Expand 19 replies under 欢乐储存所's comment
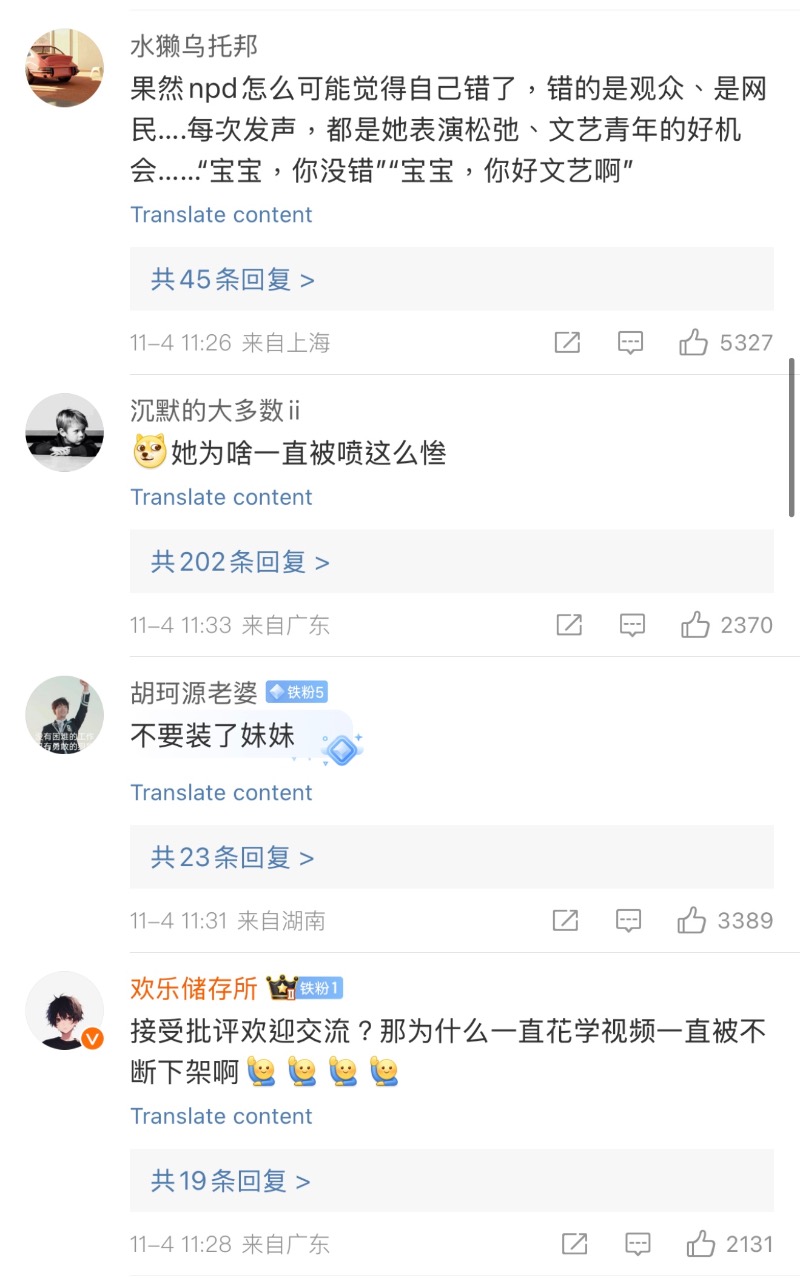The width and height of the screenshot is (800, 1278). point(231,1181)
